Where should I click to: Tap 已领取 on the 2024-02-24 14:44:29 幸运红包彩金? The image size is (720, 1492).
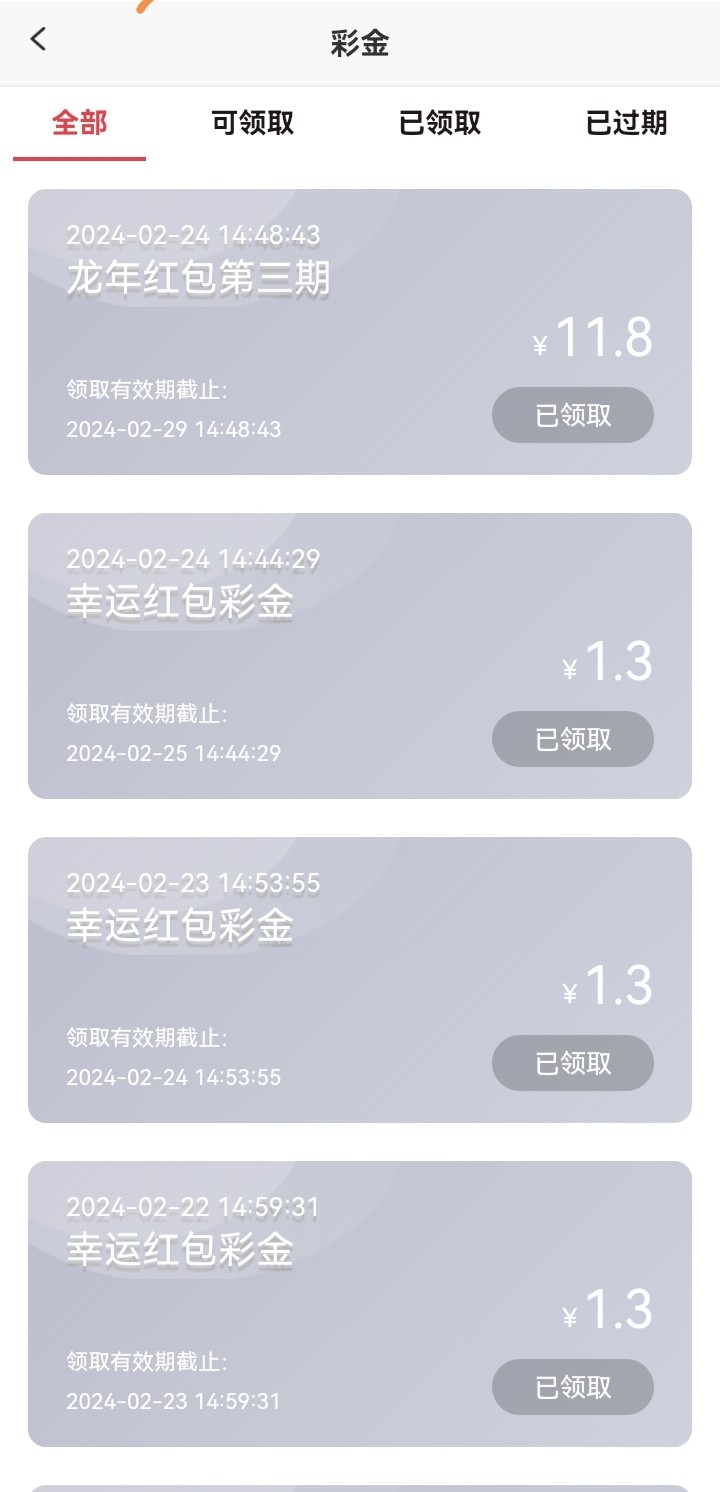coord(573,739)
